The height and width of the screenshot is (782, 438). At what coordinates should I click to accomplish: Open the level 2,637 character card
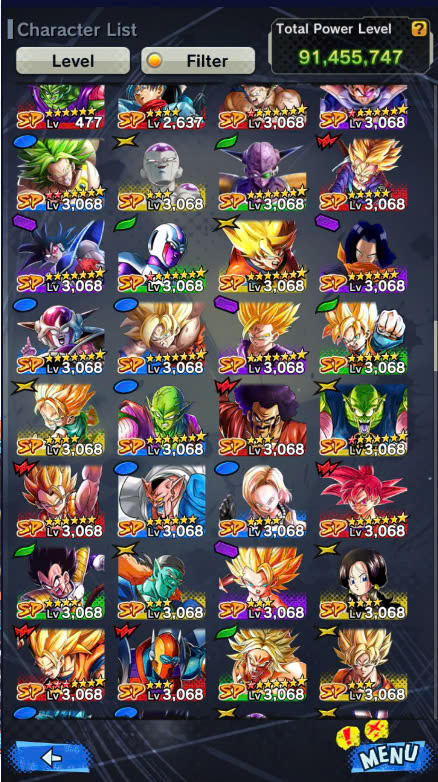click(x=161, y=107)
